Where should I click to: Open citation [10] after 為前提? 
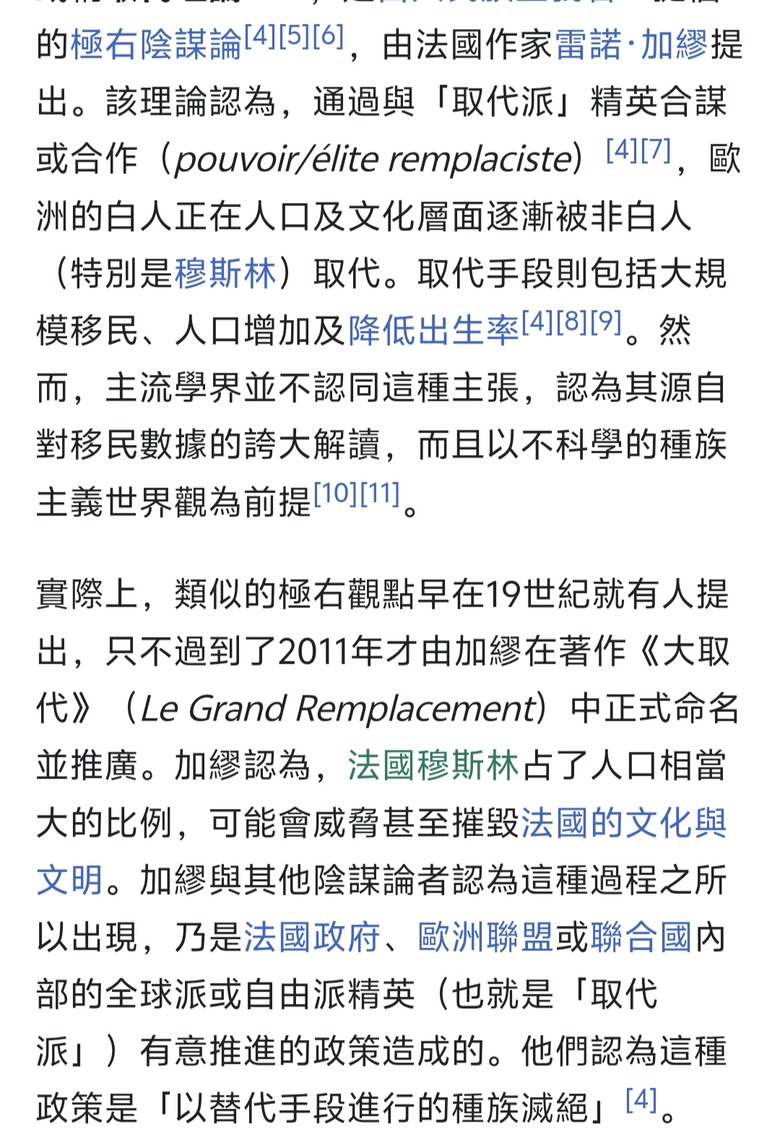(336, 494)
